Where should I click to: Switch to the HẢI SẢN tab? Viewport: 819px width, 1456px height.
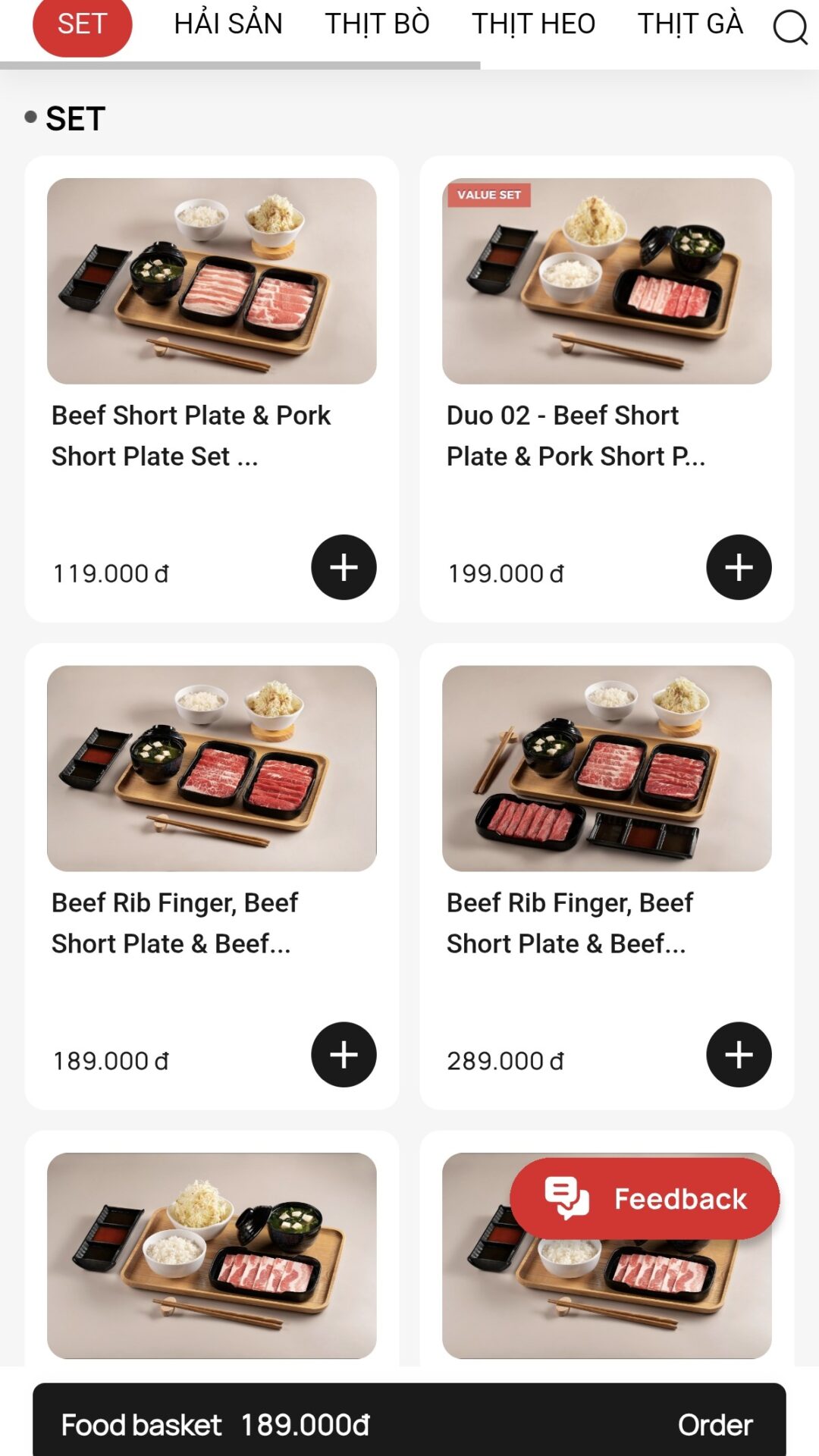(x=227, y=24)
